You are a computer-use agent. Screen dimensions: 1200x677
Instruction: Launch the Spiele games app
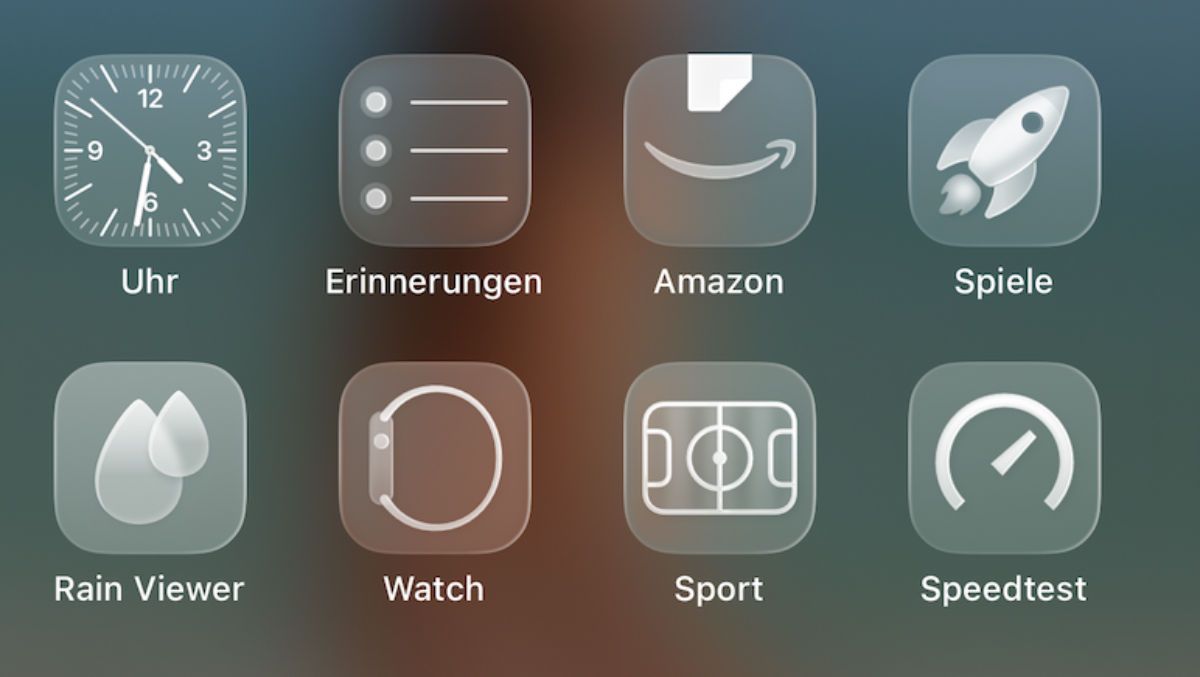[x=1004, y=150]
